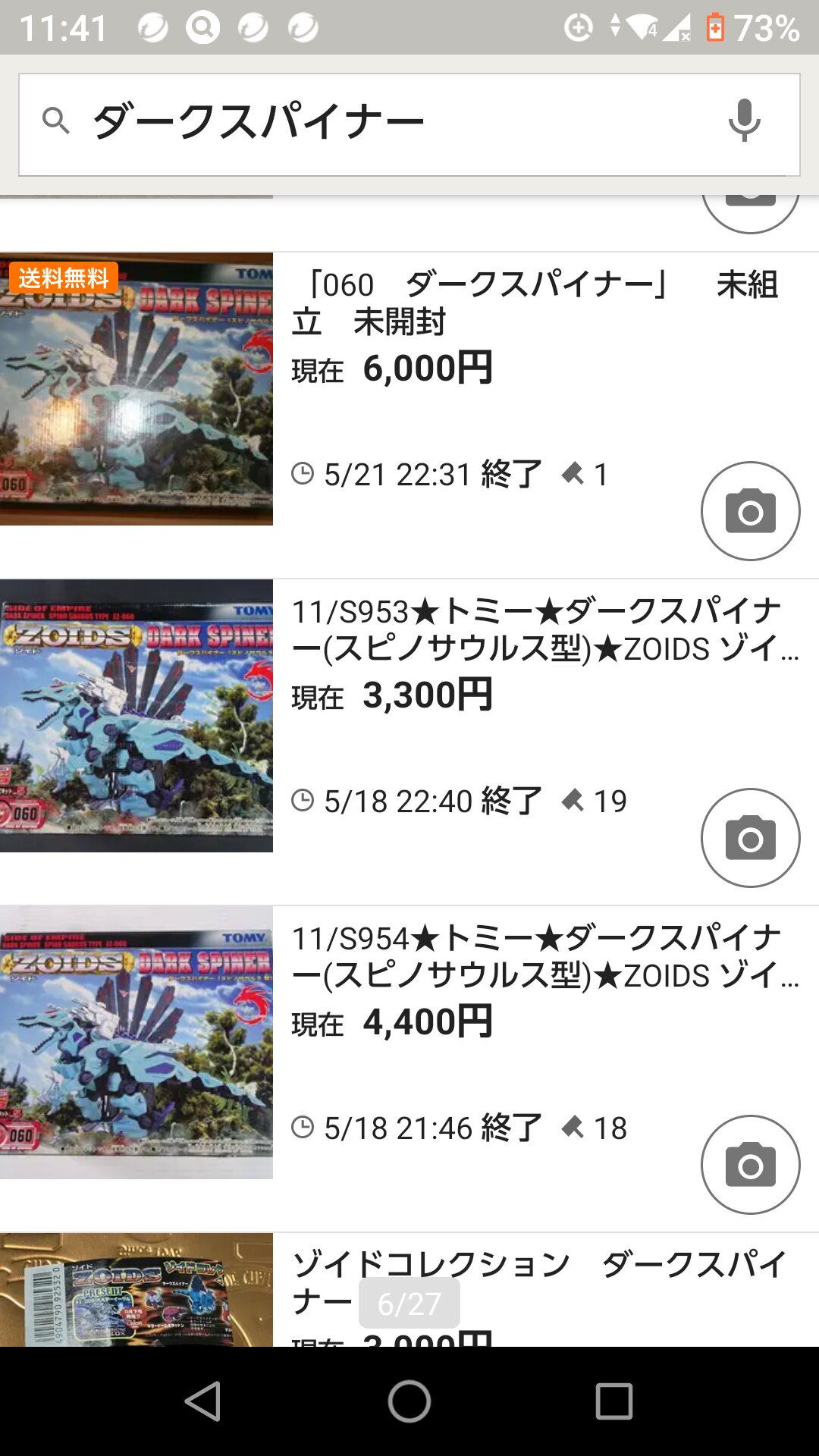The height and width of the screenshot is (1456, 819).
Task: Go to the home screen
Action: 409,1401
